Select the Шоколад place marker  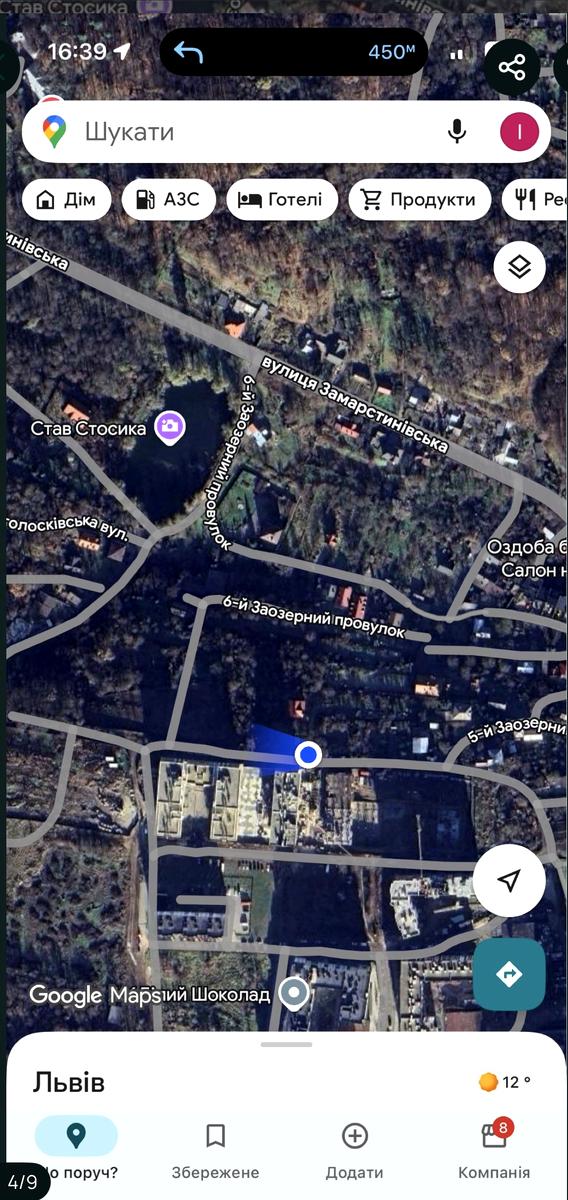point(293,993)
